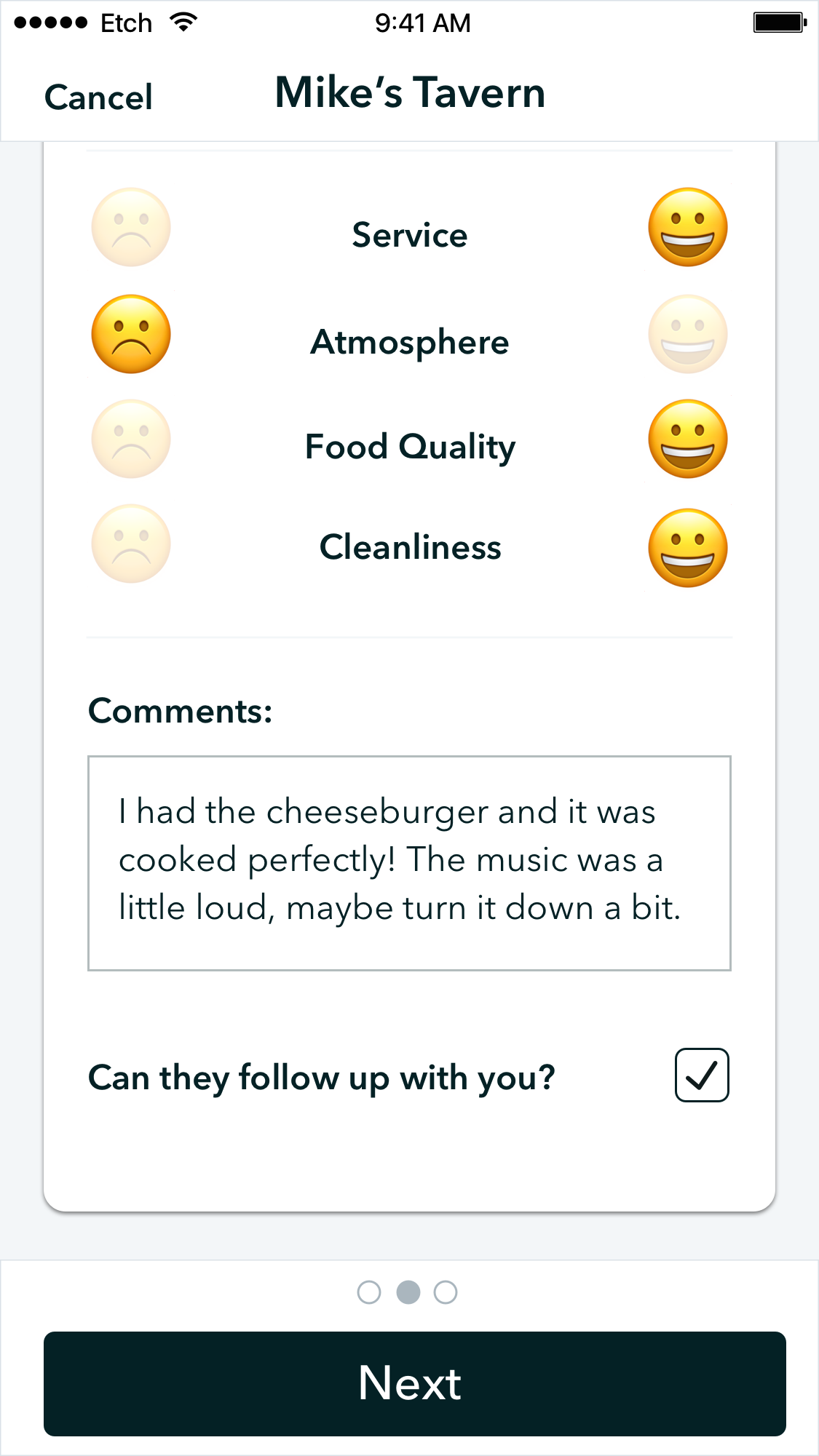Screen dimensions: 819x1456
Task: Edit the Comments text box
Action: (409, 863)
